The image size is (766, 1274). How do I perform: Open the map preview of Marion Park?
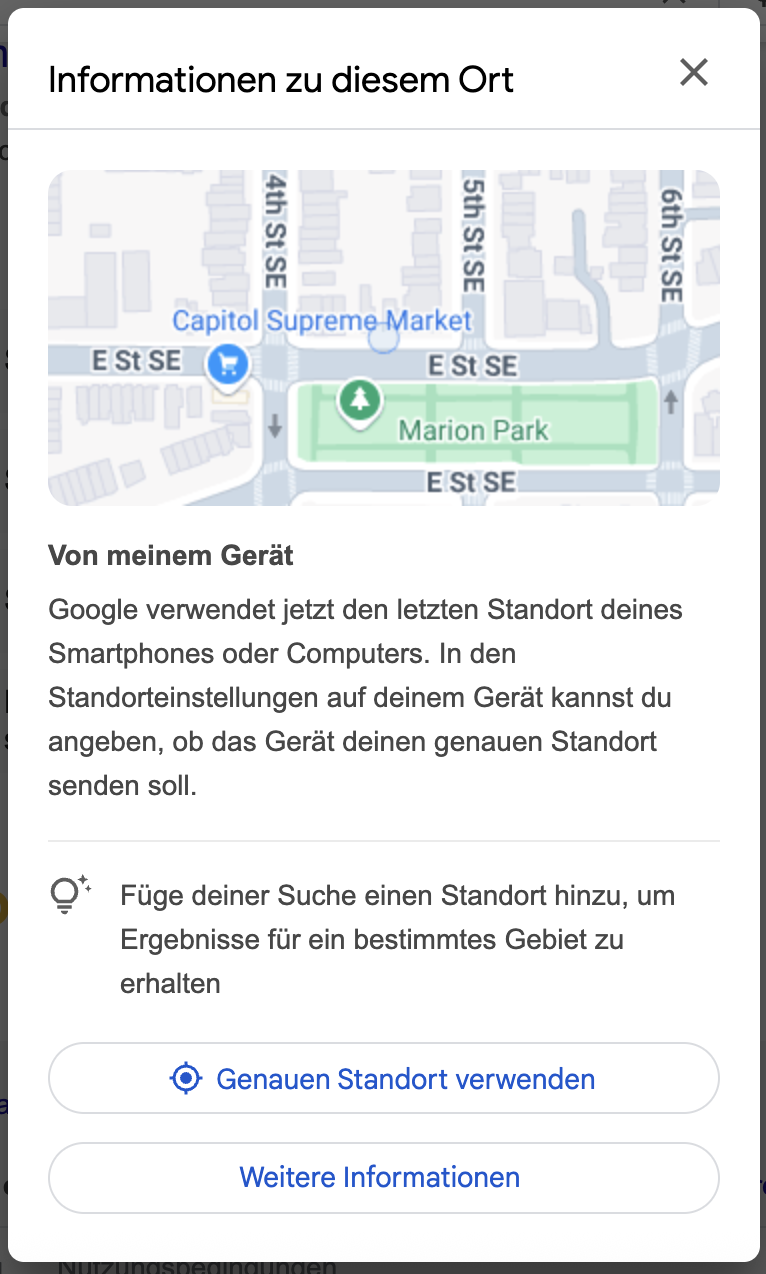pyautogui.click(x=383, y=337)
